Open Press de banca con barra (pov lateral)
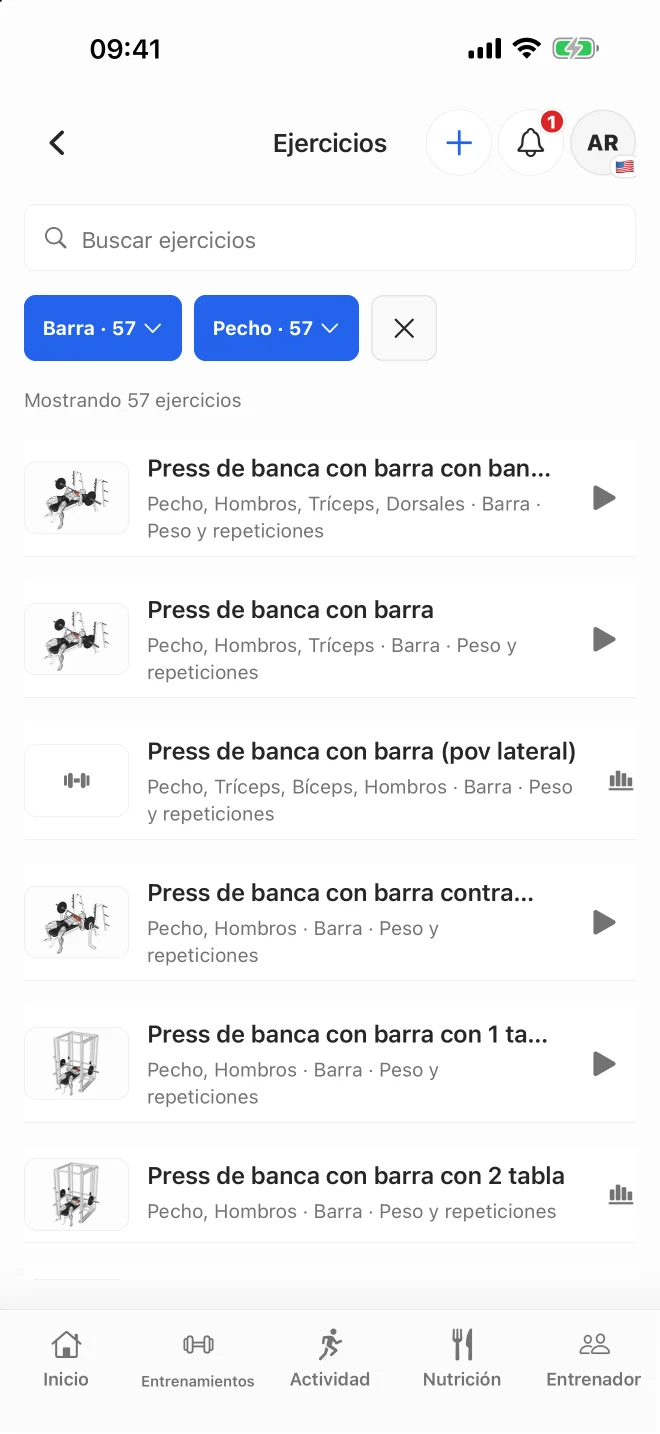 tap(330, 781)
